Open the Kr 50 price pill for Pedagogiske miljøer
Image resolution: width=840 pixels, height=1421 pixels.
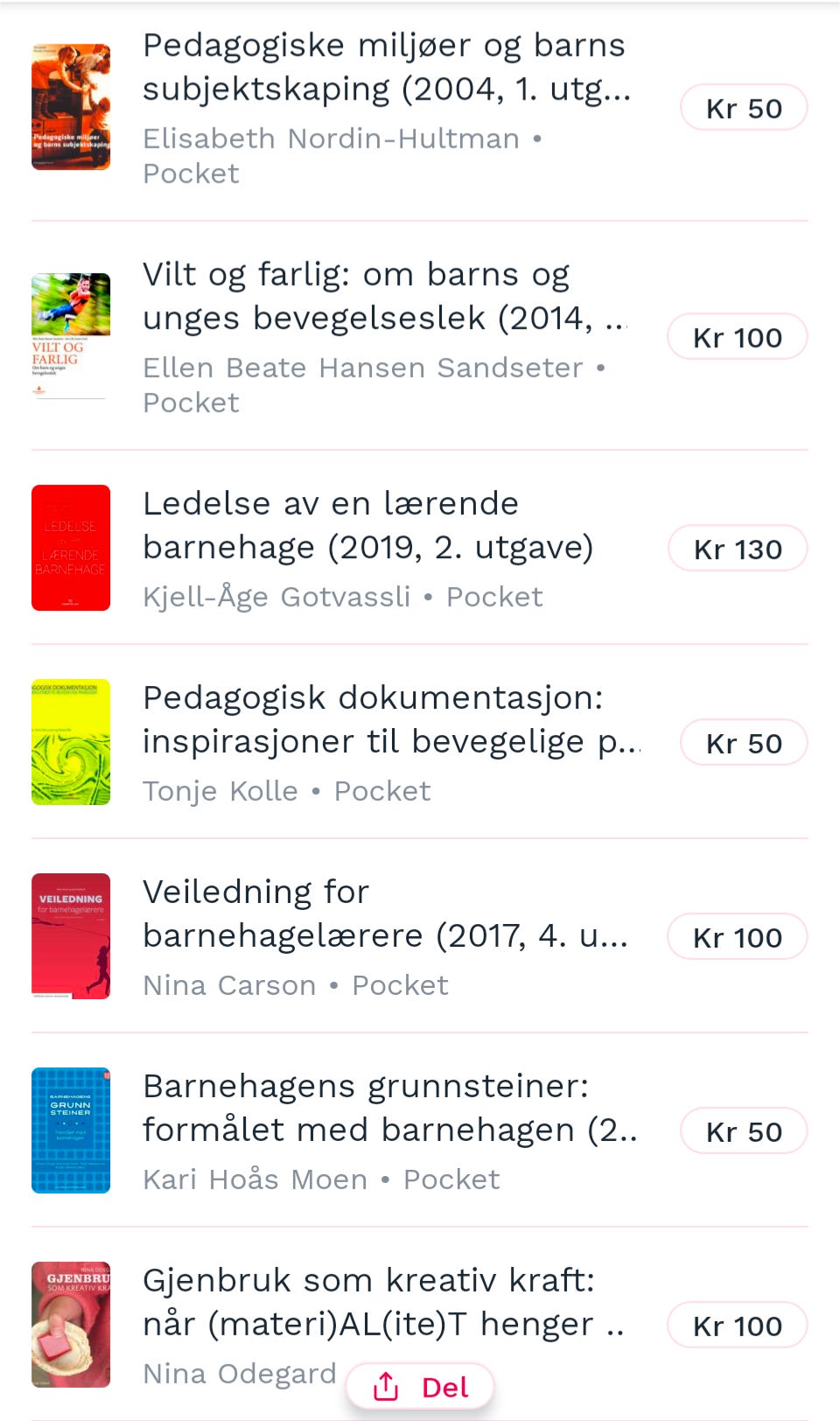744,107
